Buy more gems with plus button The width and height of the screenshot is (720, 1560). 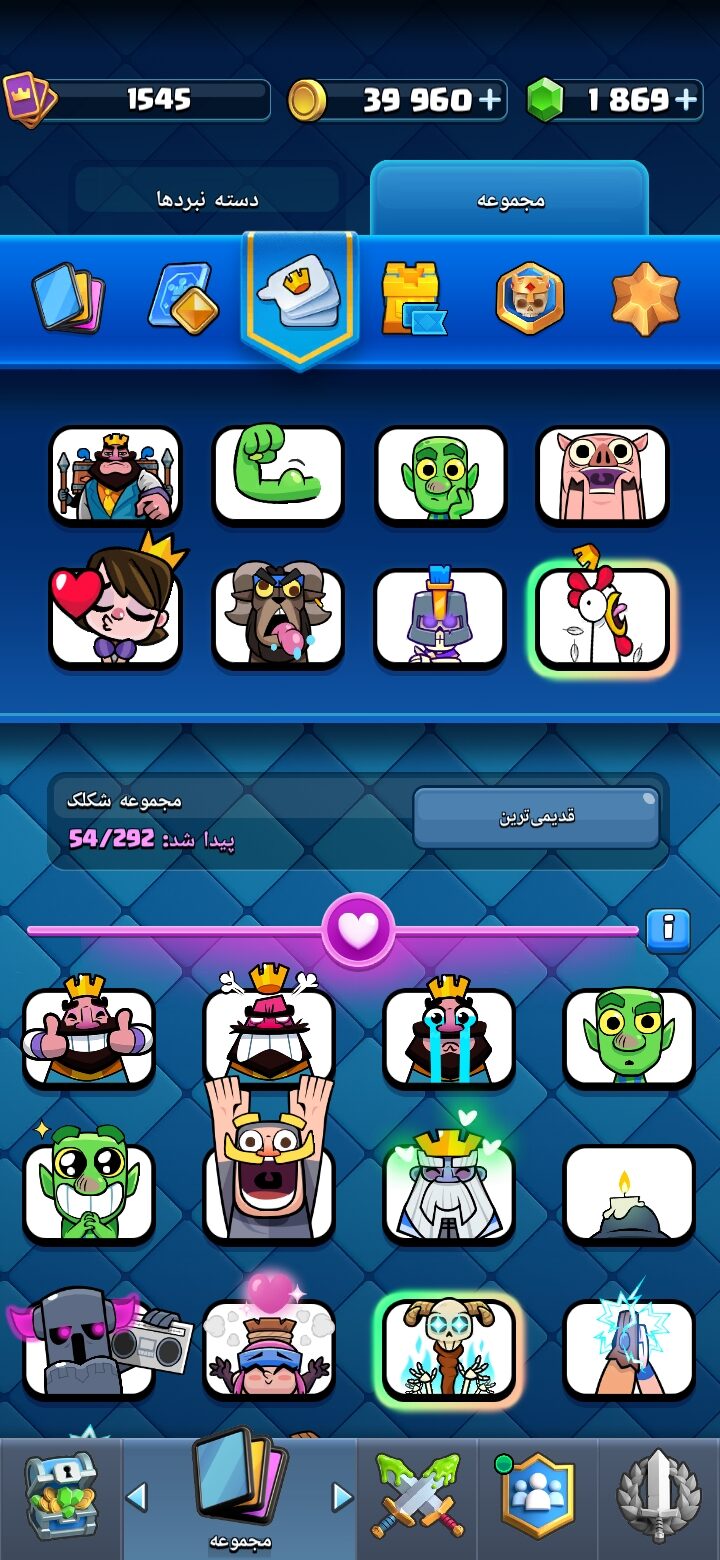click(686, 100)
